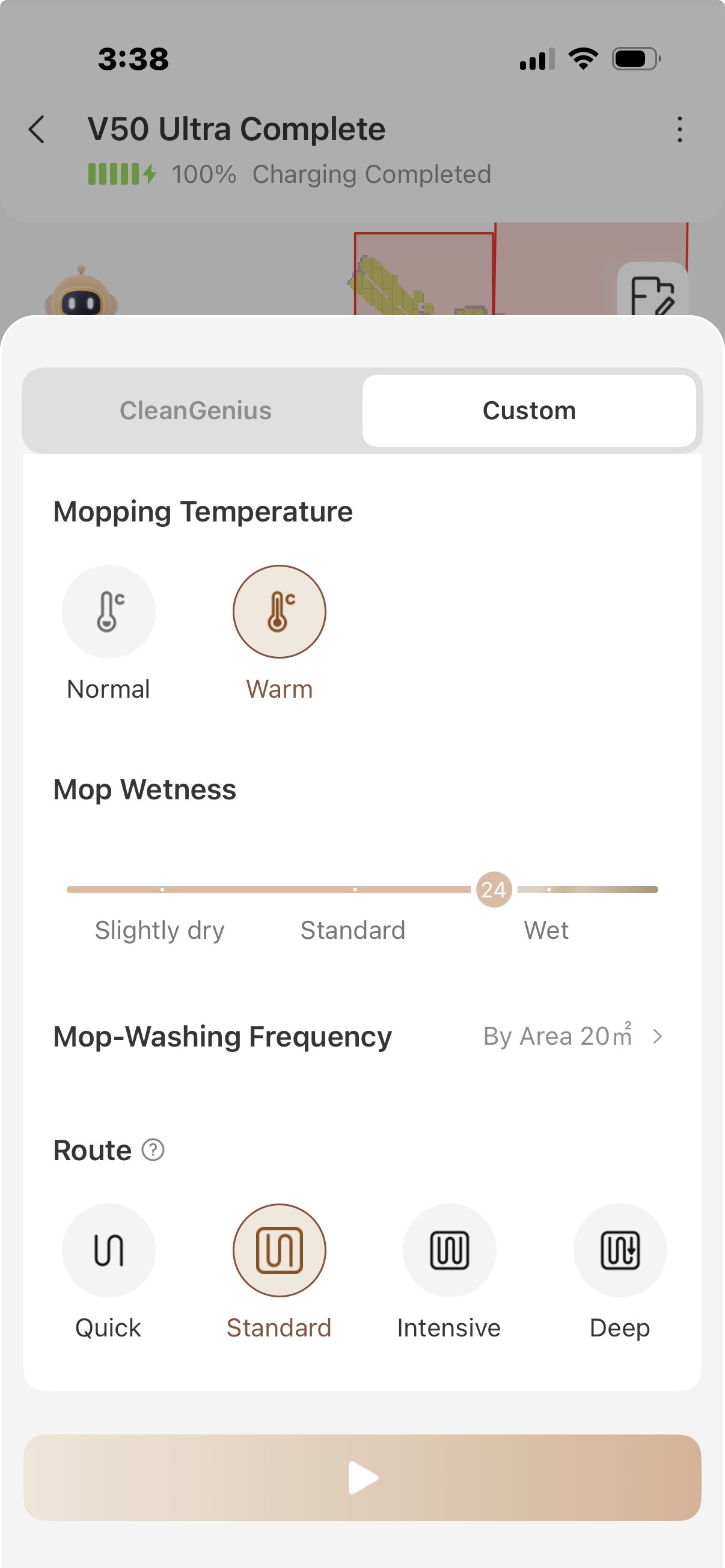Select the Standard route

click(279, 1250)
